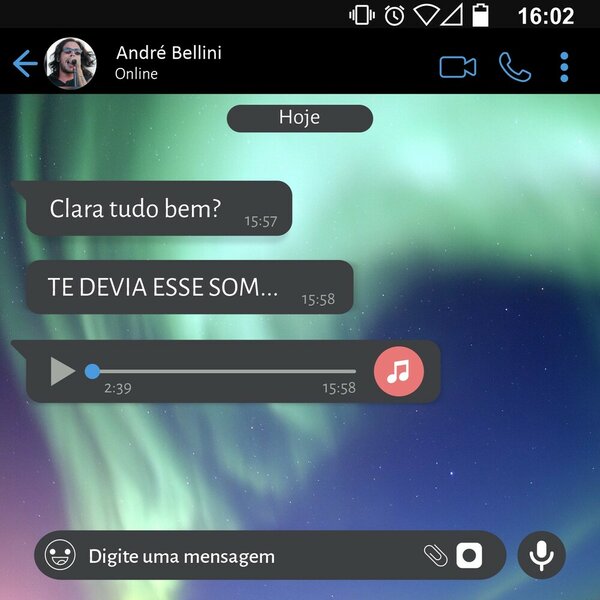Open the overflow menu
The width and height of the screenshot is (600, 600).
pyautogui.click(x=564, y=67)
